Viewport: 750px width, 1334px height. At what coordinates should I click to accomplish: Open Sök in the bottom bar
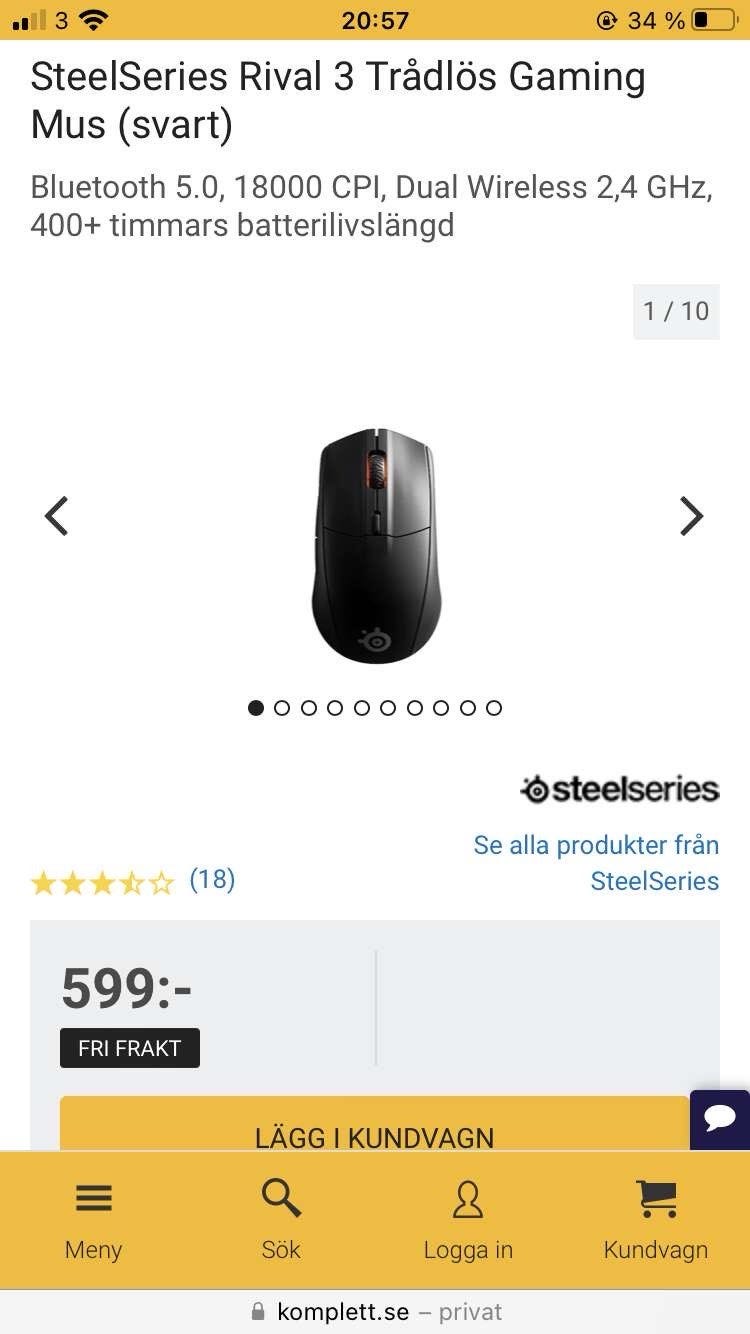click(281, 1220)
